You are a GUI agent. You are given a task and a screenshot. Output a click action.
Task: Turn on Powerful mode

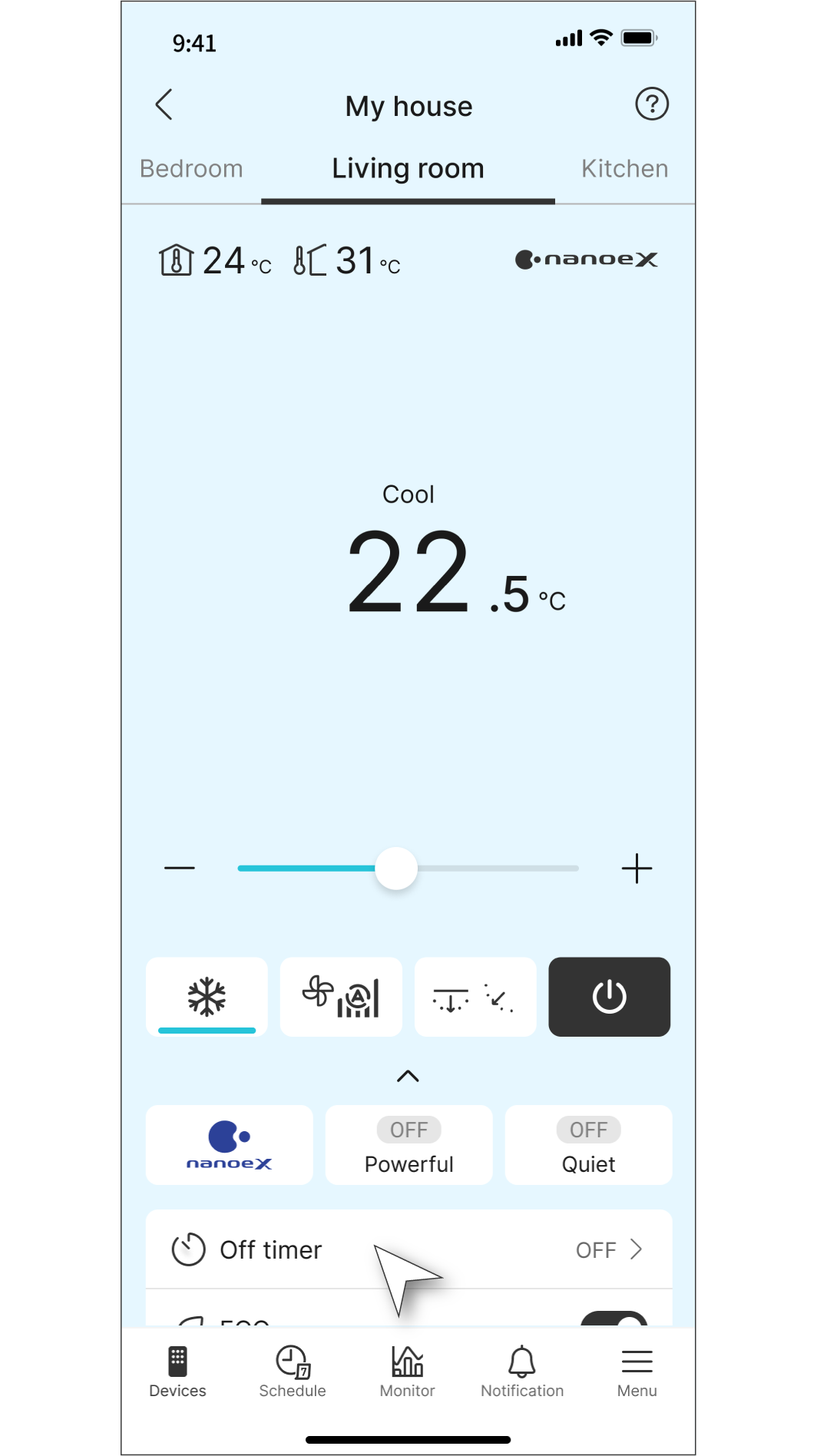pos(408,1145)
